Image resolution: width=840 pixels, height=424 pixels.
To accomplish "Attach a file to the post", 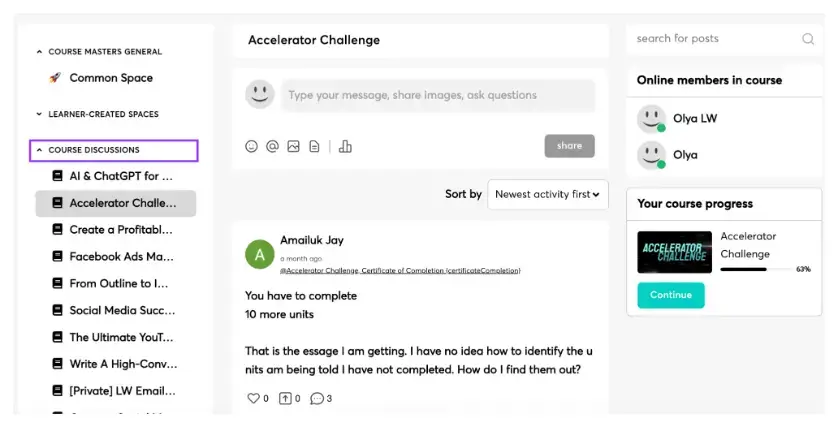I will pyautogui.click(x=314, y=146).
